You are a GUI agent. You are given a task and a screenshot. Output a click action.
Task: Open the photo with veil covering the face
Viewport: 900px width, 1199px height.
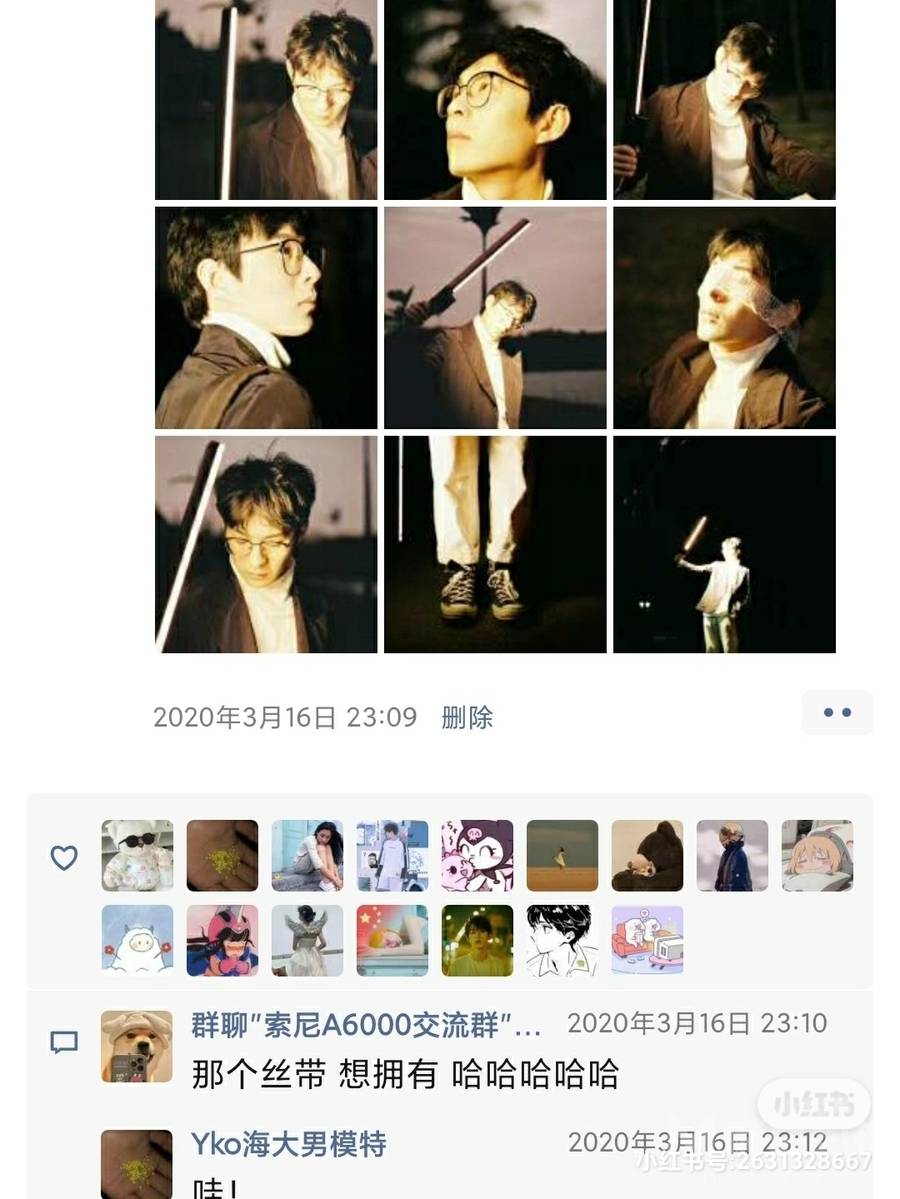pos(724,317)
